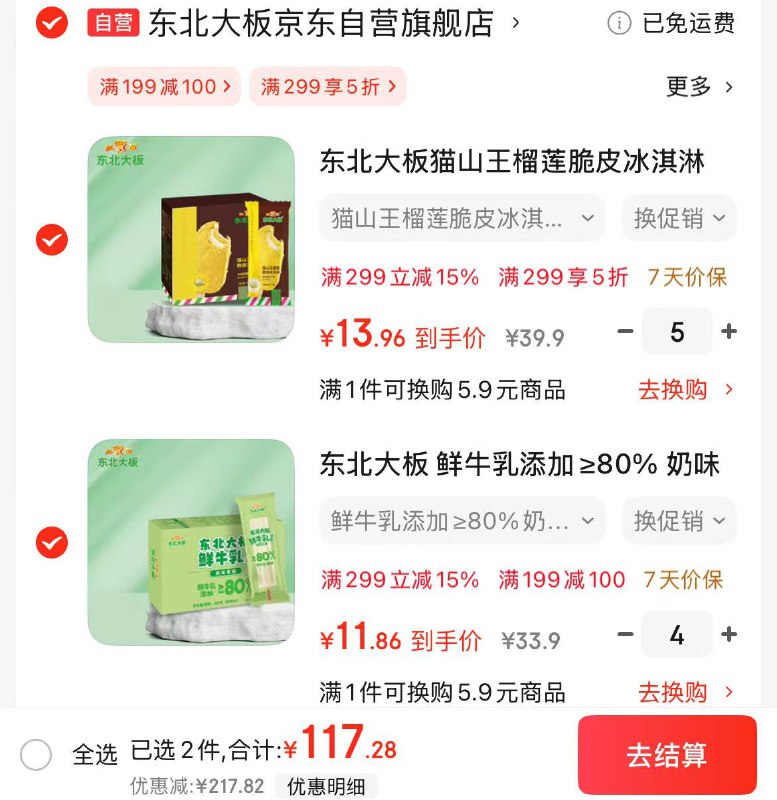Uncheck the fresh milk ice cream product
The height and width of the screenshot is (800, 777).
click(x=50, y=542)
